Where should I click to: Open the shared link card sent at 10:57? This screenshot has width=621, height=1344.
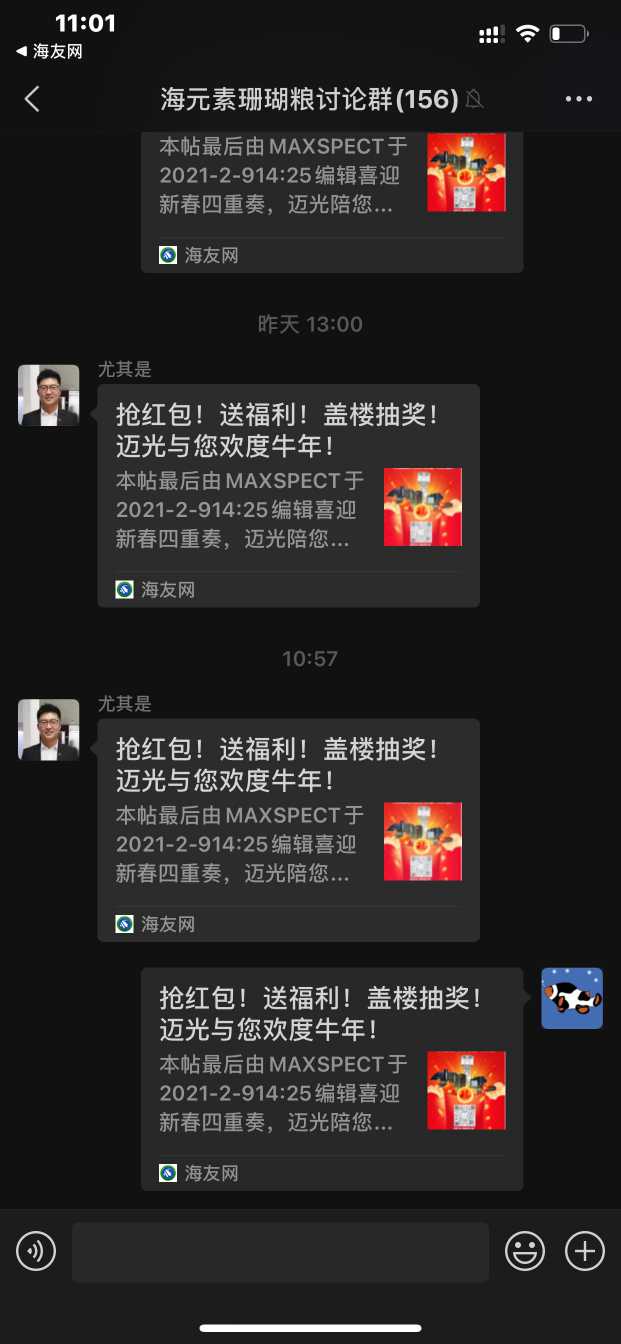tap(288, 830)
